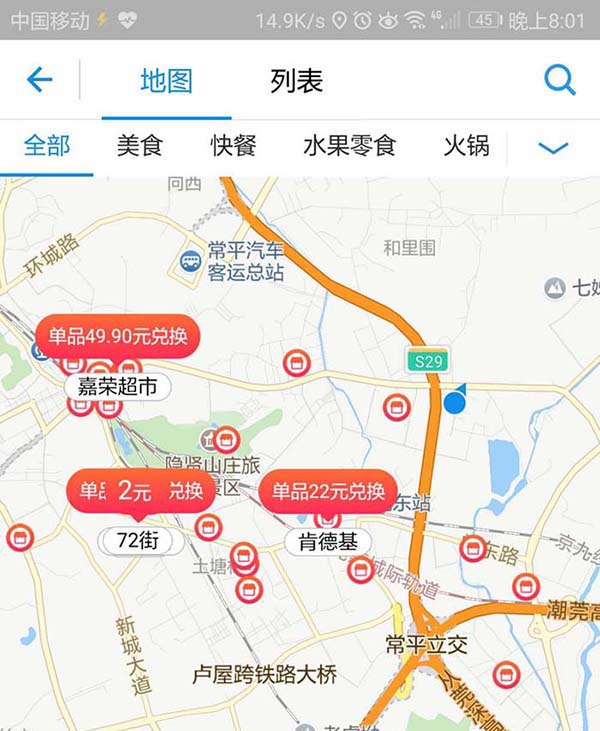Viewport: 600px width, 731px height.
Task: Expand the category dropdown arrow
Action: (x=553, y=148)
